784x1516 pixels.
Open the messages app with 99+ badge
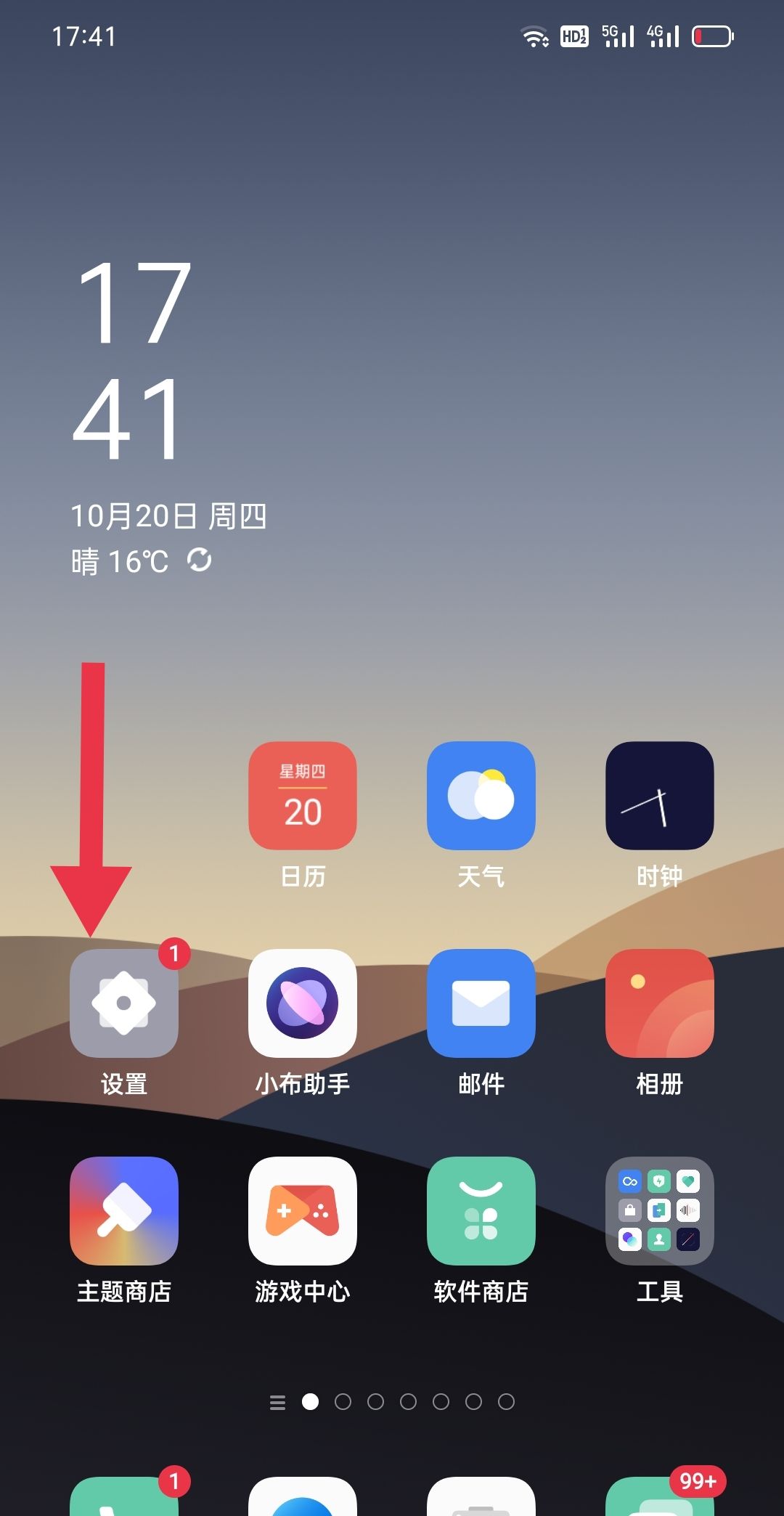660,1499
